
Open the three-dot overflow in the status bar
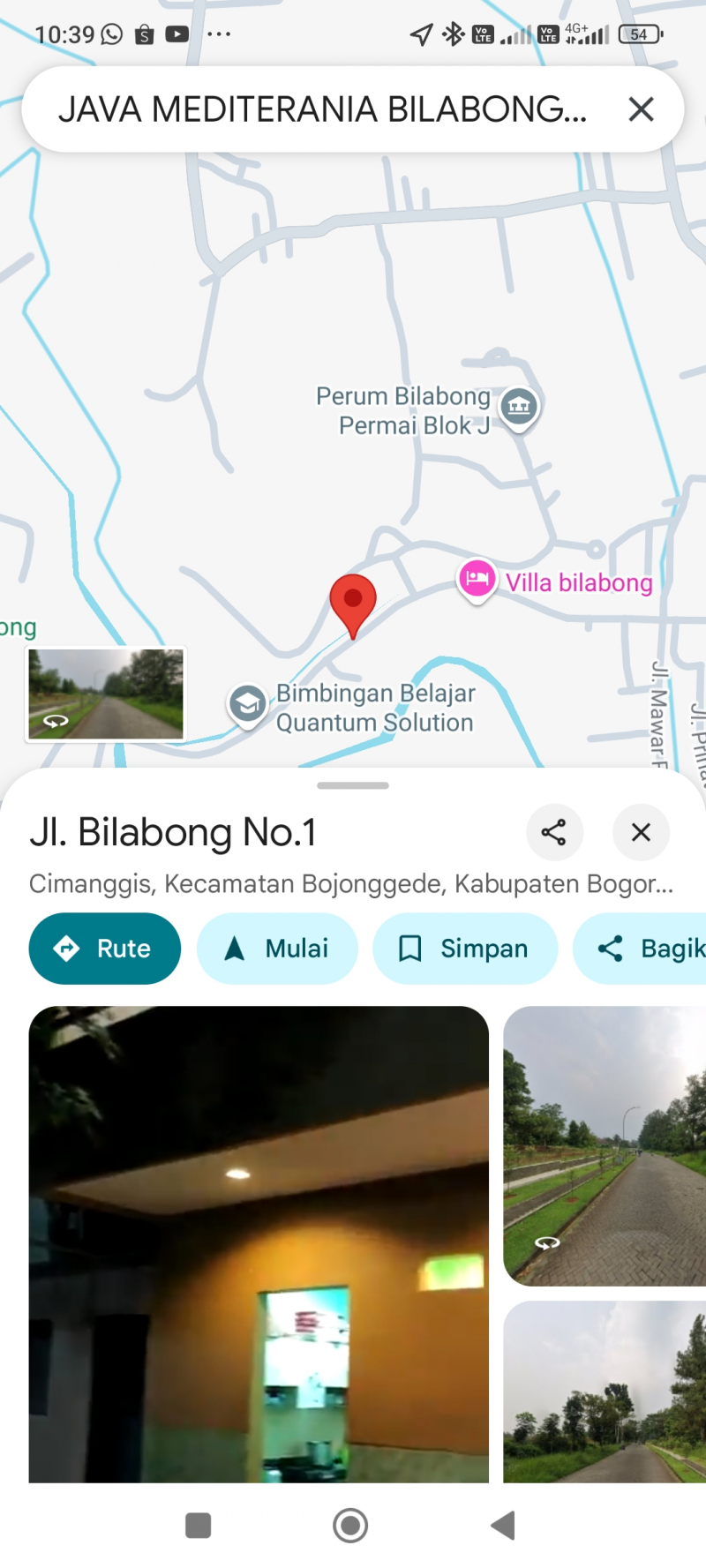tap(219, 34)
